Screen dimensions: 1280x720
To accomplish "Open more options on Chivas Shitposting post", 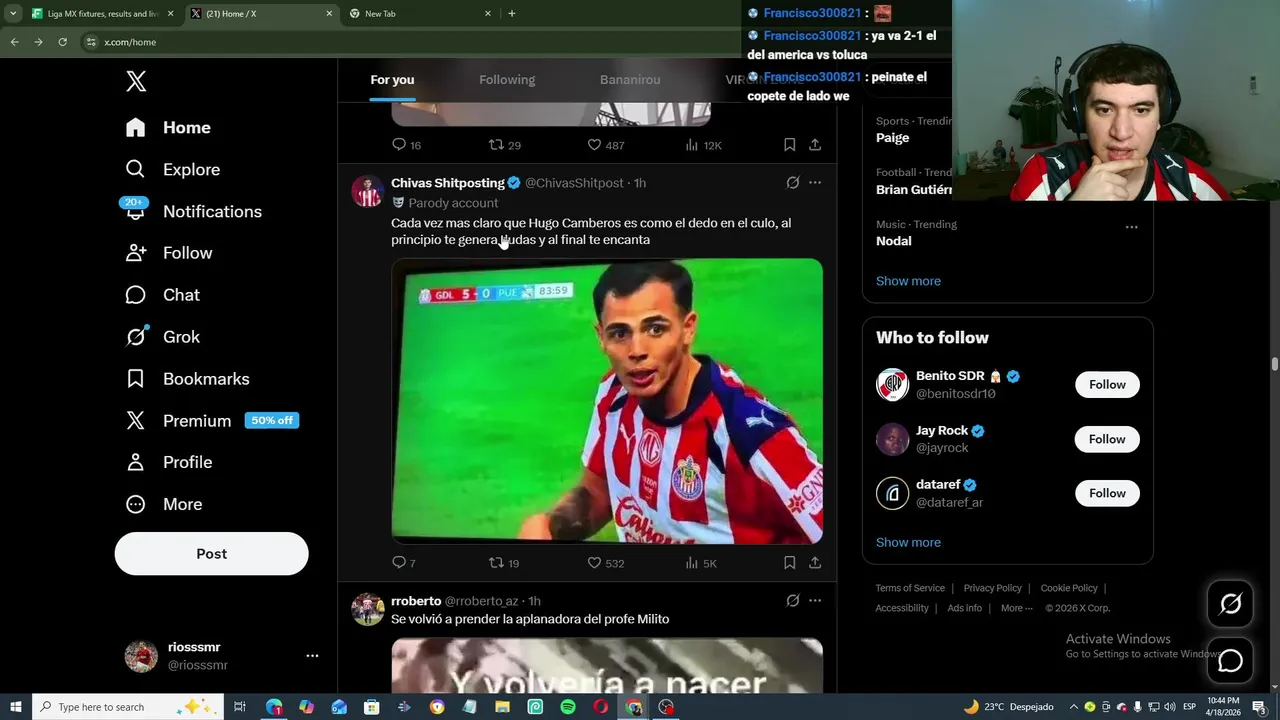I will pos(815,182).
